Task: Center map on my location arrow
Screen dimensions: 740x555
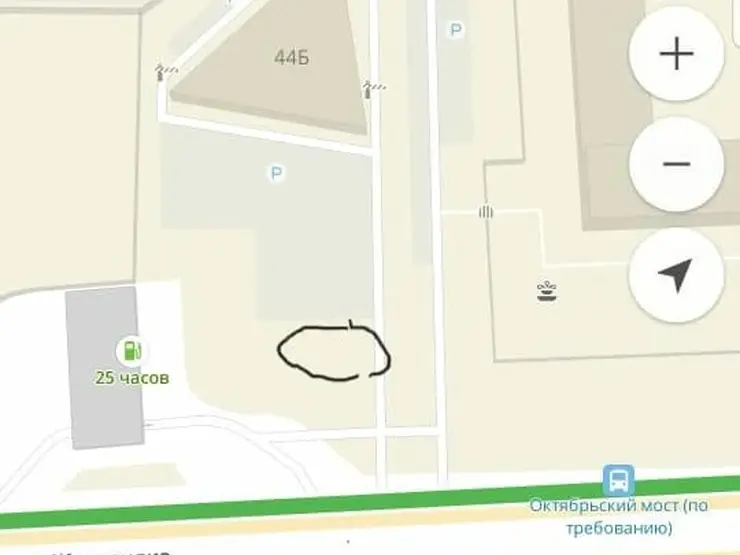Action: (677, 275)
